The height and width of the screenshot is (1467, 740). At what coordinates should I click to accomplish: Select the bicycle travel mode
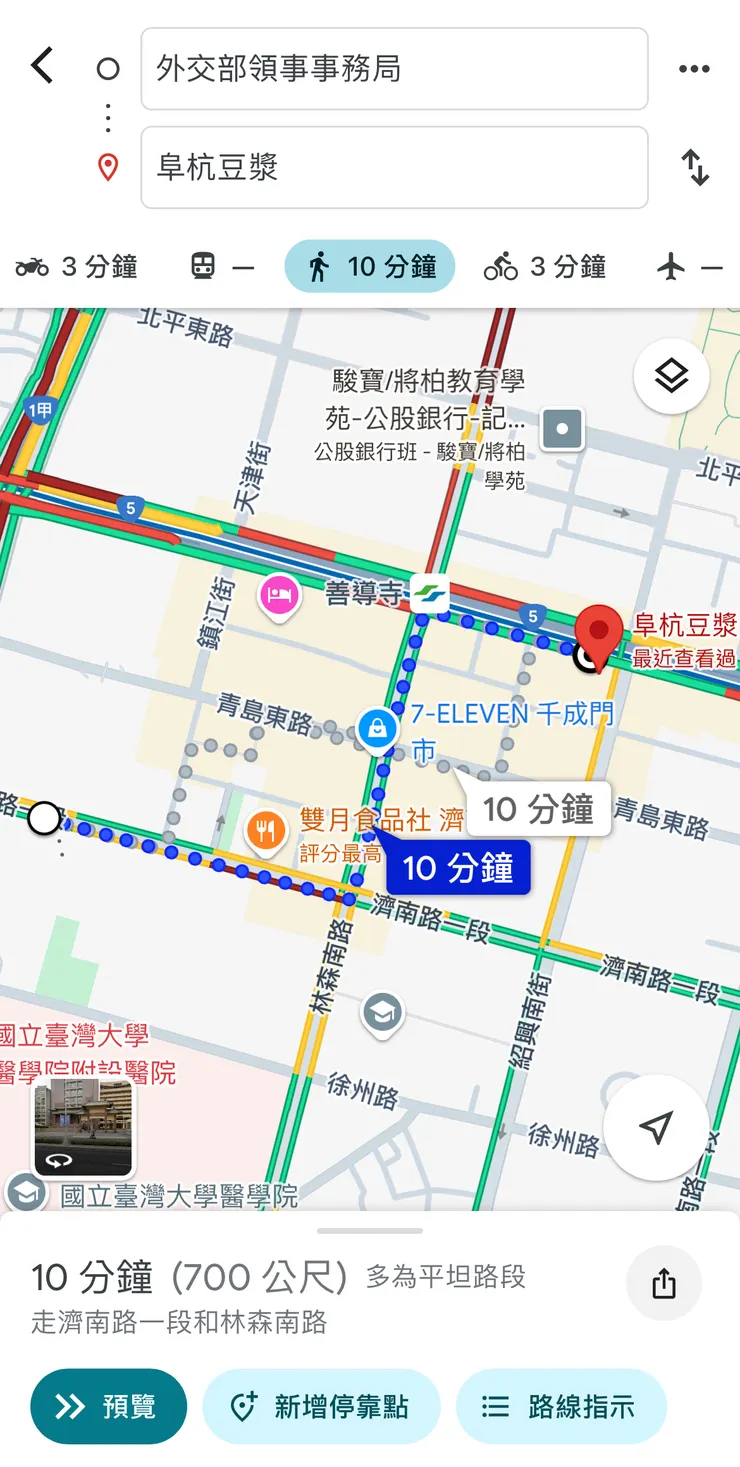click(x=544, y=266)
